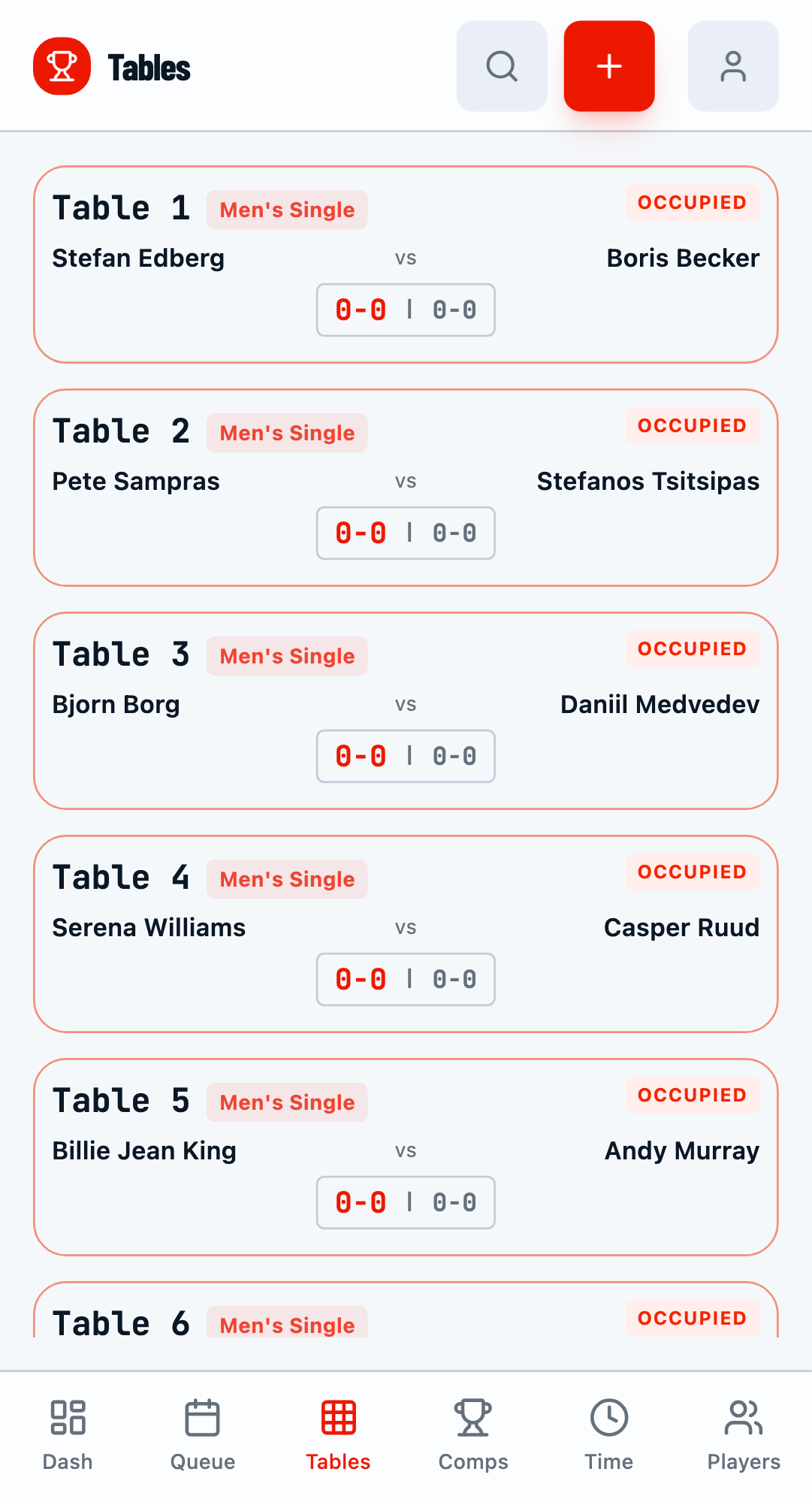The image size is (812, 1502).
Task: Open the search icon in header
Action: tap(501, 66)
